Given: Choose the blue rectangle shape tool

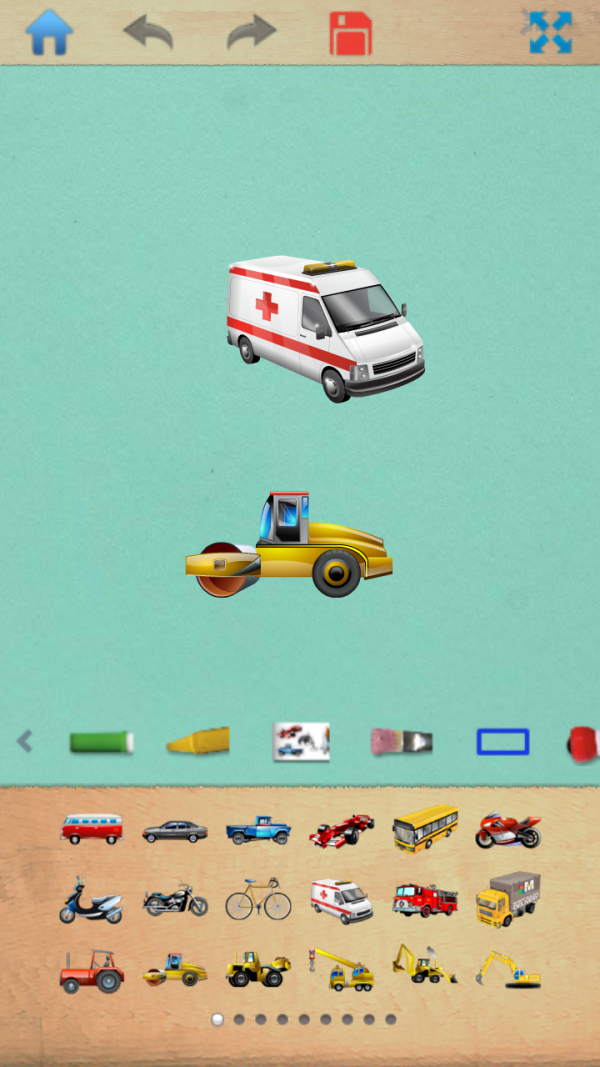Looking at the screenshot, I should (502, 741).
